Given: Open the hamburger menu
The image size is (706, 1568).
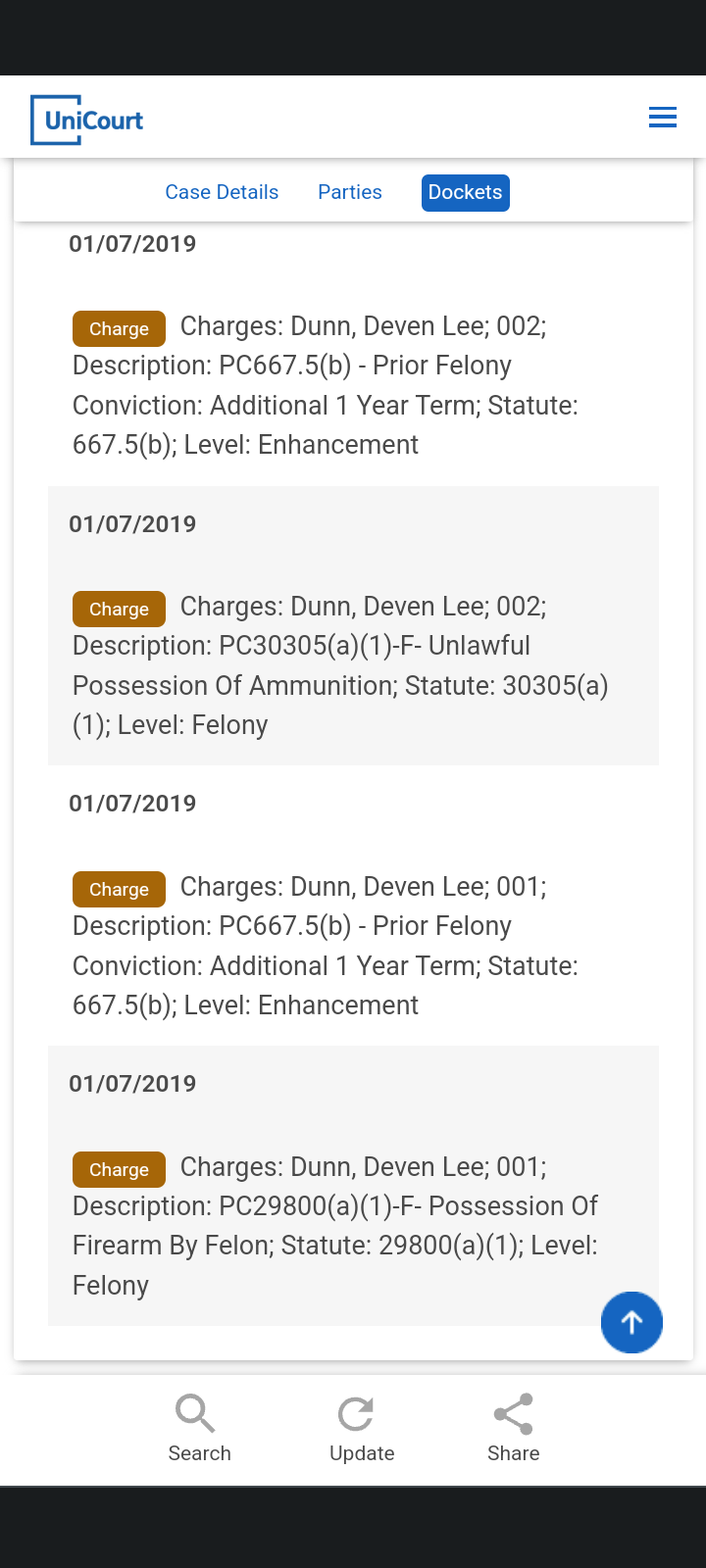Looking at the screenshot, I should point(663,118).
